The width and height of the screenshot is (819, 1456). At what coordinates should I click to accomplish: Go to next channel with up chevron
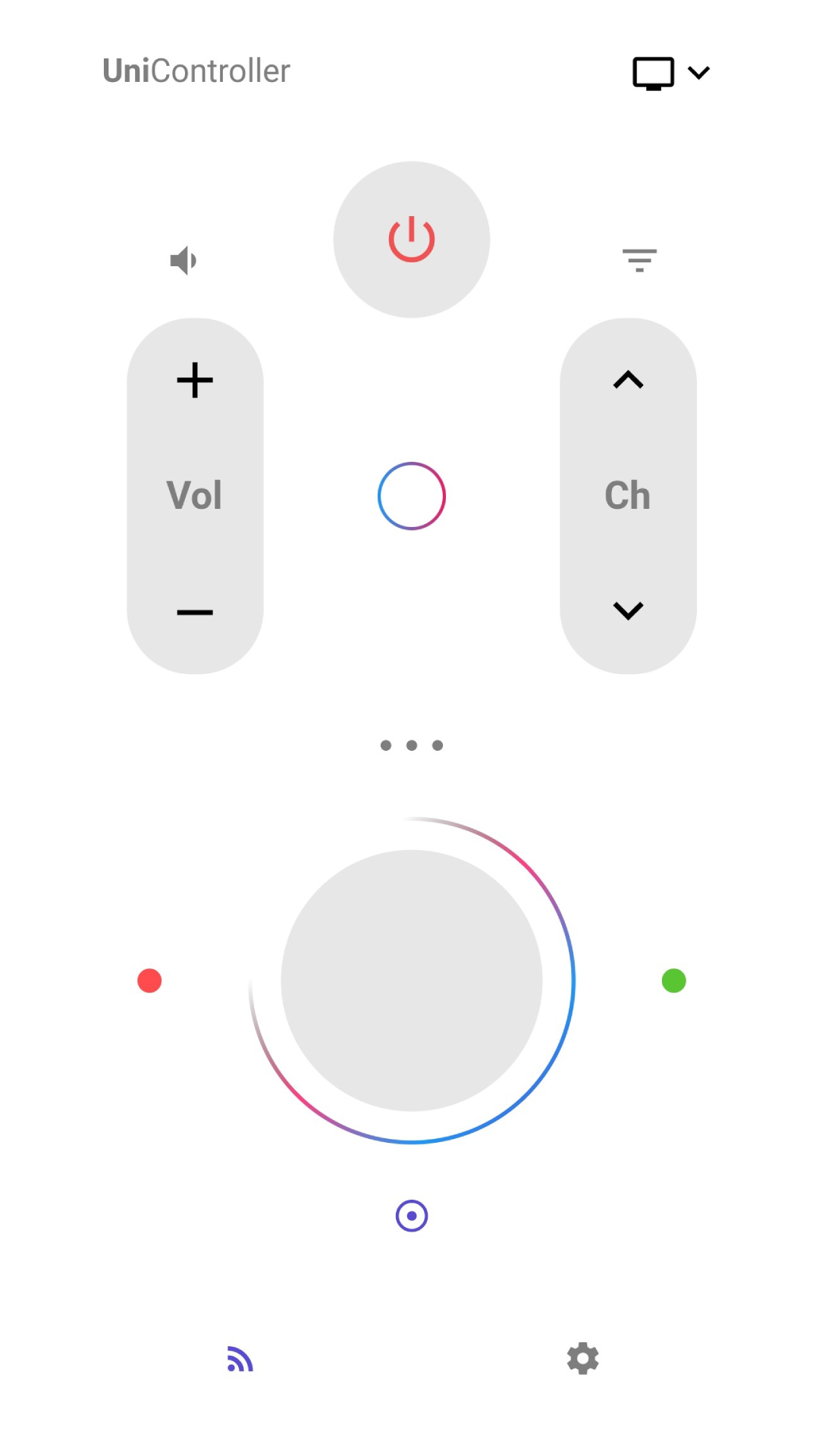click(x=628, y=380)
